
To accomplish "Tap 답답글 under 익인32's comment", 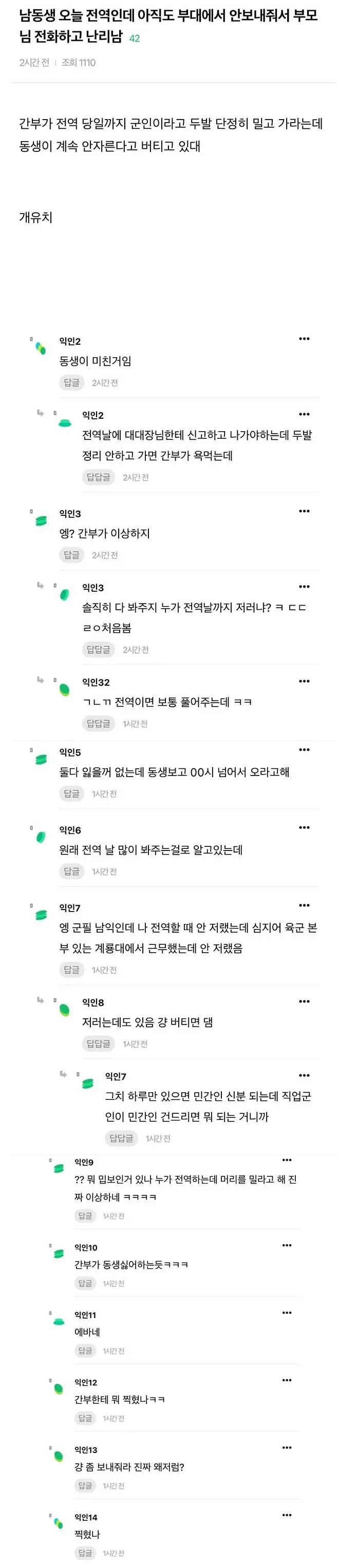I will click(98, 723).
